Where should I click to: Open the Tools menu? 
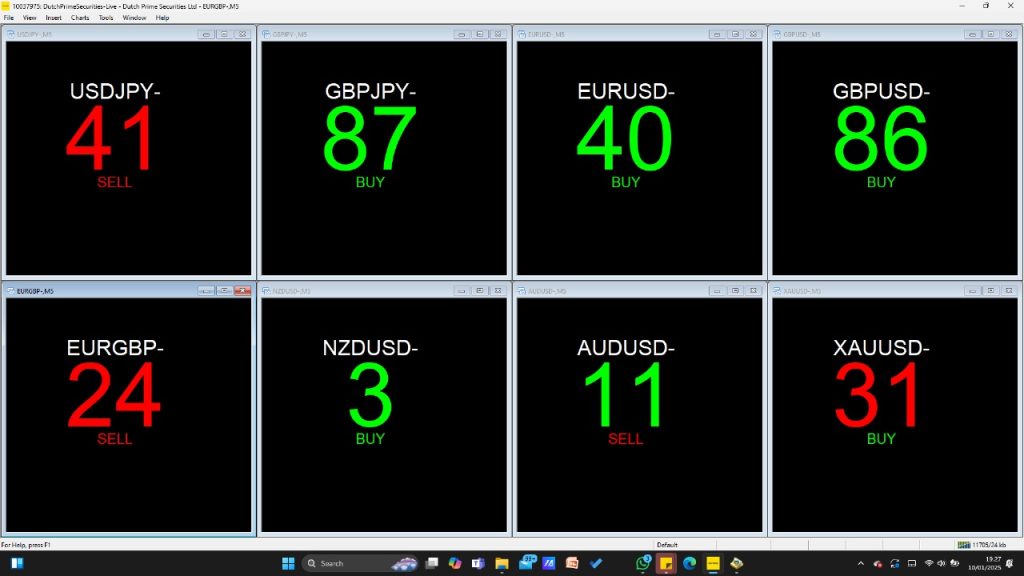pos(106,18)
